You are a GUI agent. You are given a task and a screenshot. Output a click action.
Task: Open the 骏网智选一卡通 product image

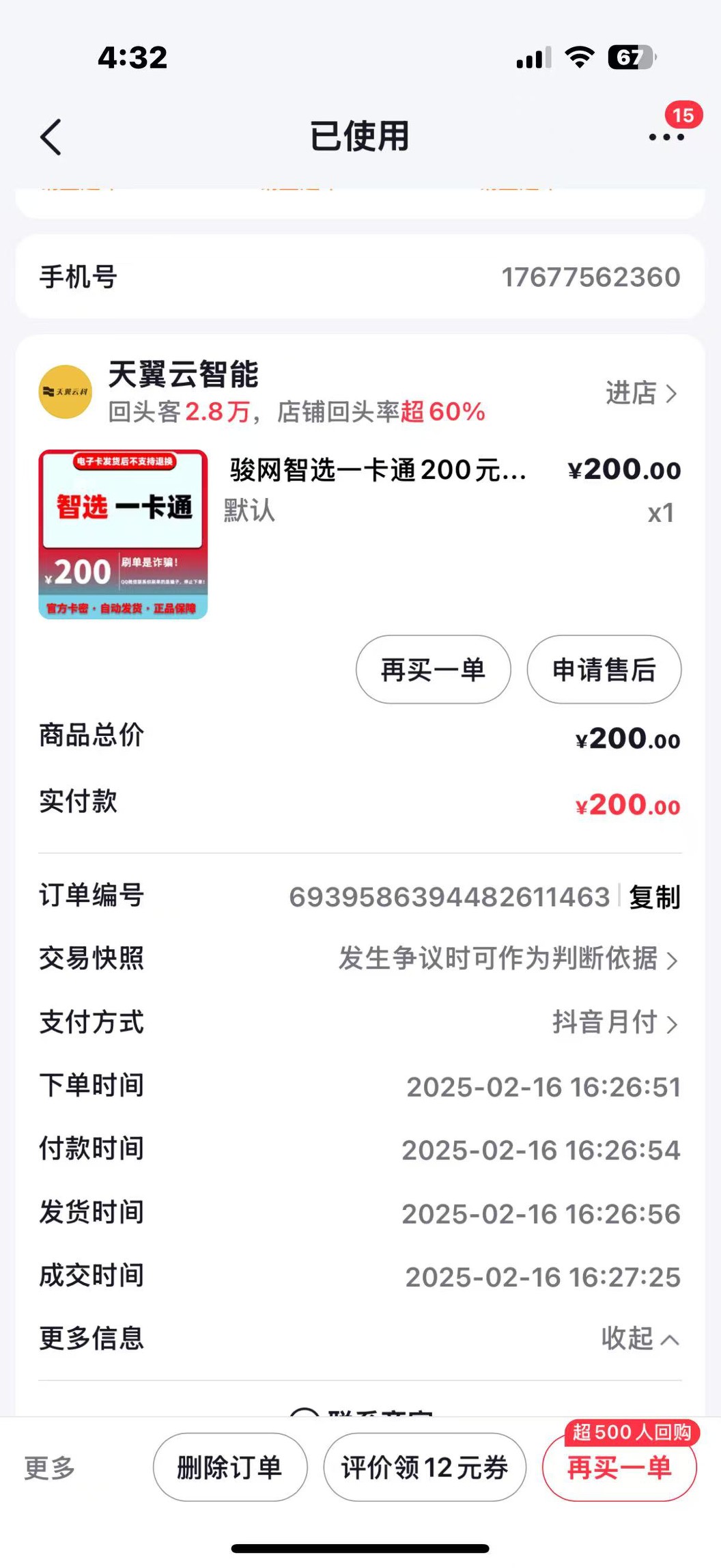click(x=123, y=534)
